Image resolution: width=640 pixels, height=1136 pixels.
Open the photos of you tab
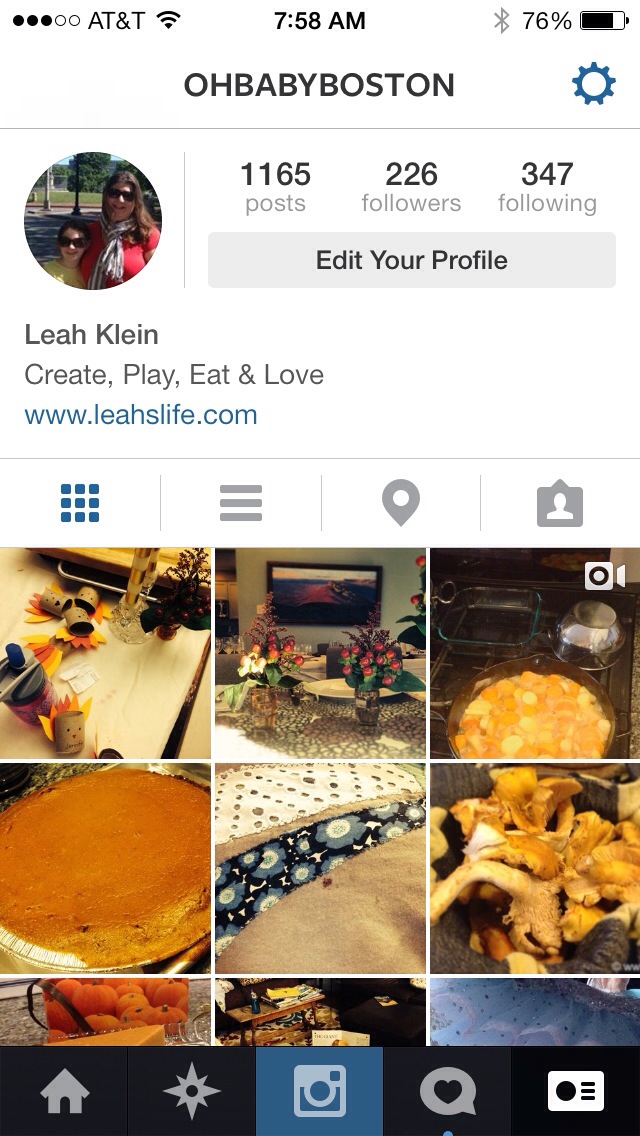click(560, 503)
